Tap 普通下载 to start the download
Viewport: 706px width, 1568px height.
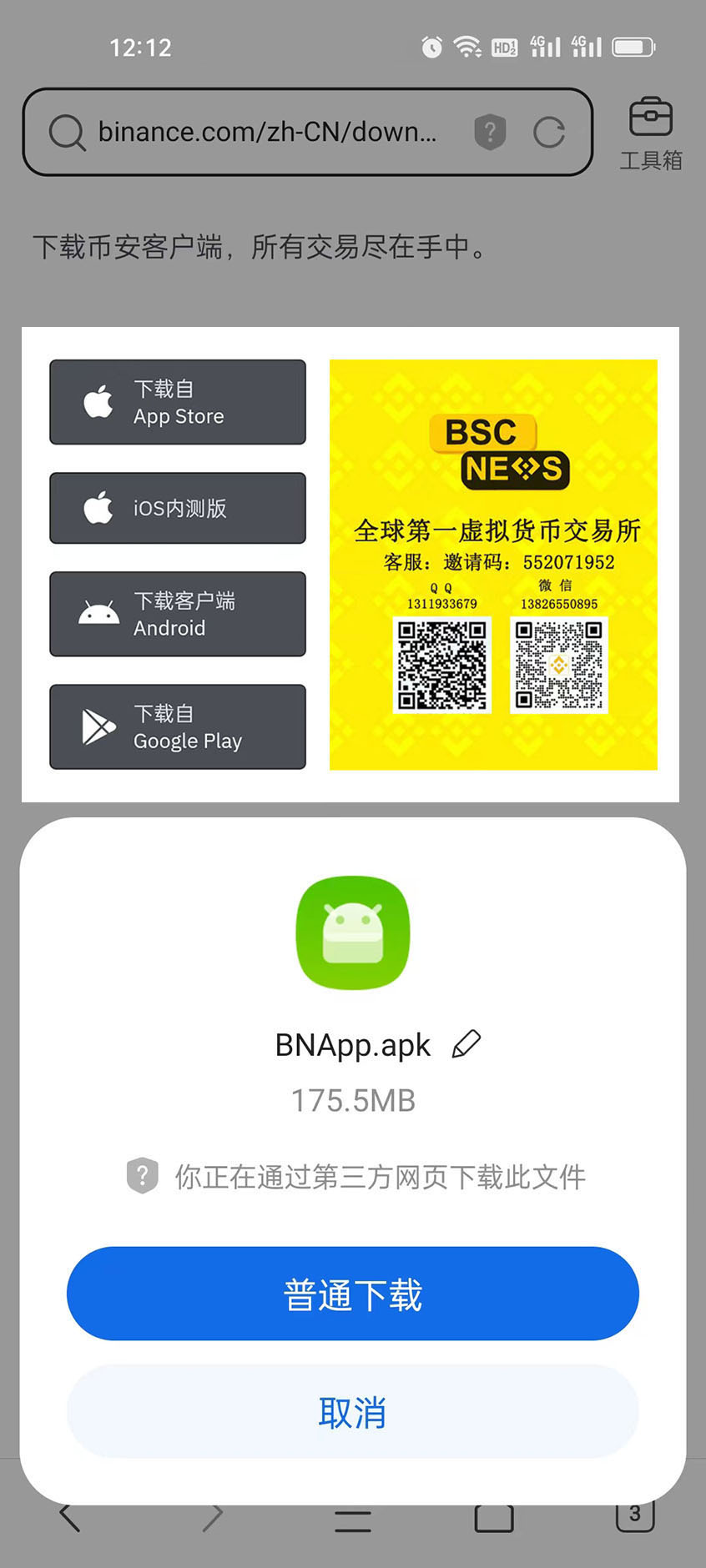click(x=352, y=1294)
